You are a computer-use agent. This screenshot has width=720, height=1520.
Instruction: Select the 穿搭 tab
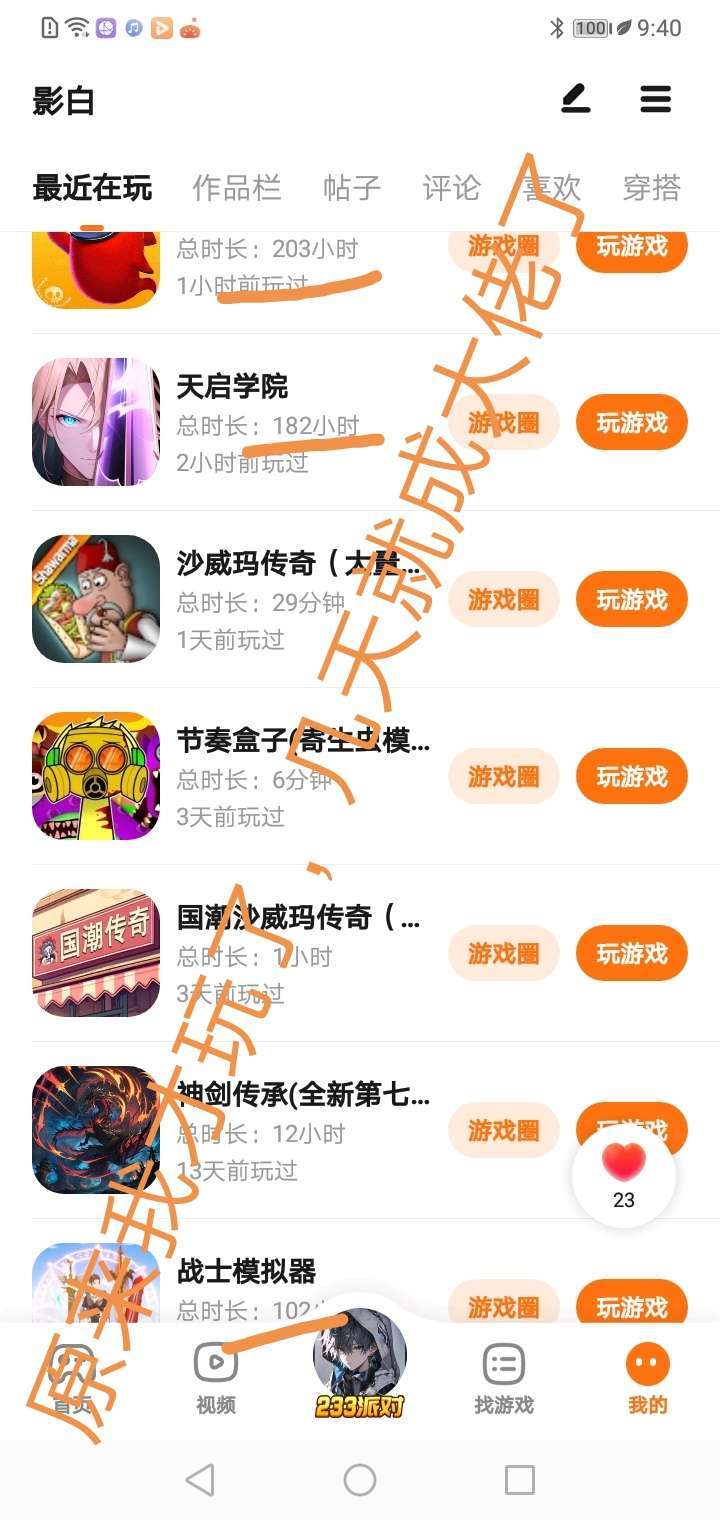pos(651,188)
